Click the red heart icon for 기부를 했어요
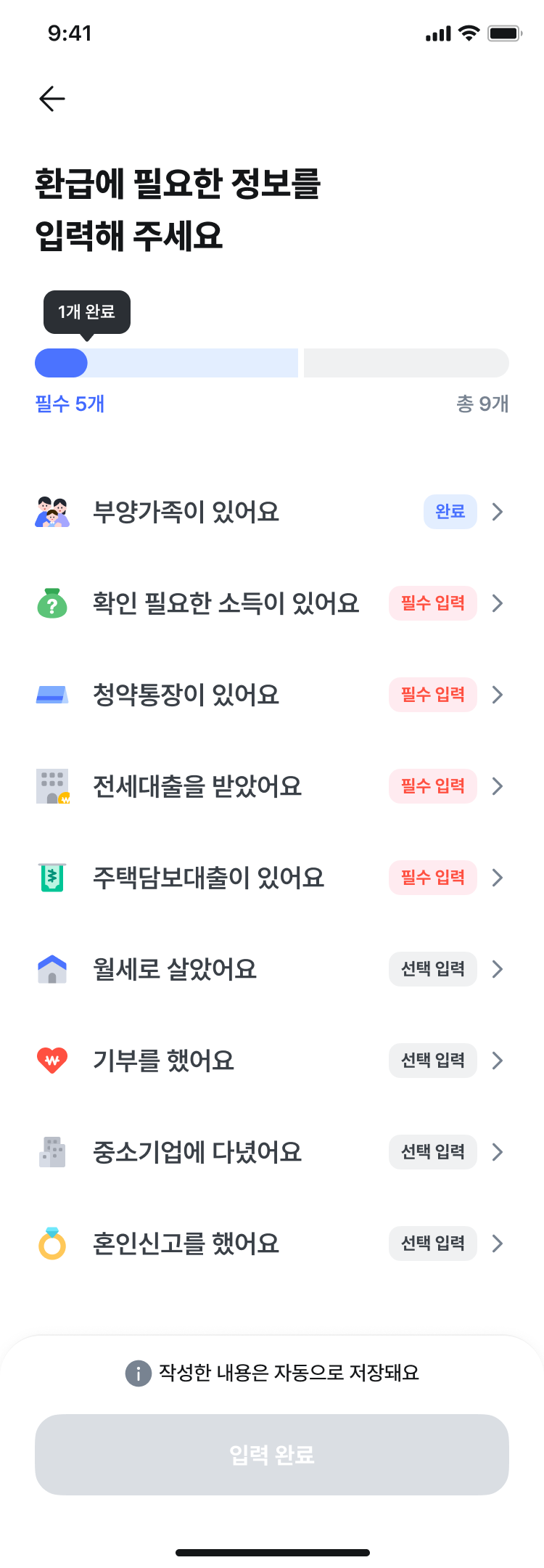 tap(52, 1060)
